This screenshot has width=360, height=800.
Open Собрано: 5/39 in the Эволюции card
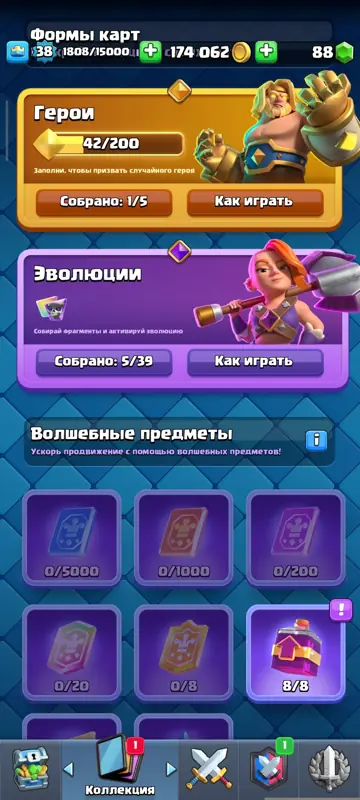(104, 362)
